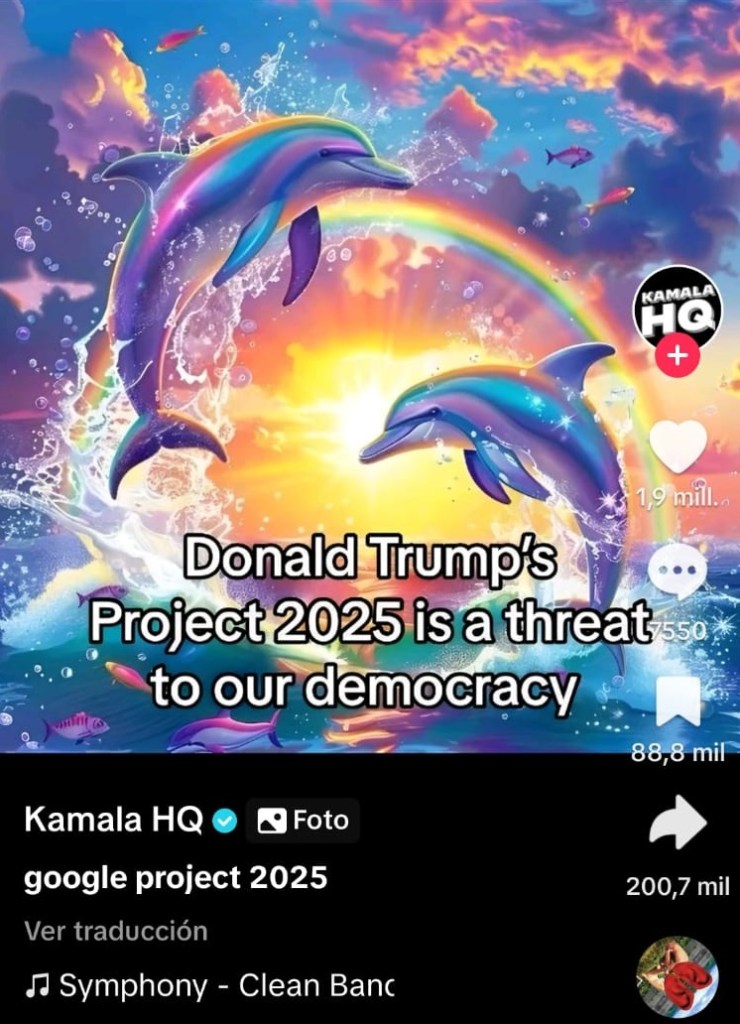
Task: Tap Ver traducción to translate caption
Action: click(x=116, y=931)
